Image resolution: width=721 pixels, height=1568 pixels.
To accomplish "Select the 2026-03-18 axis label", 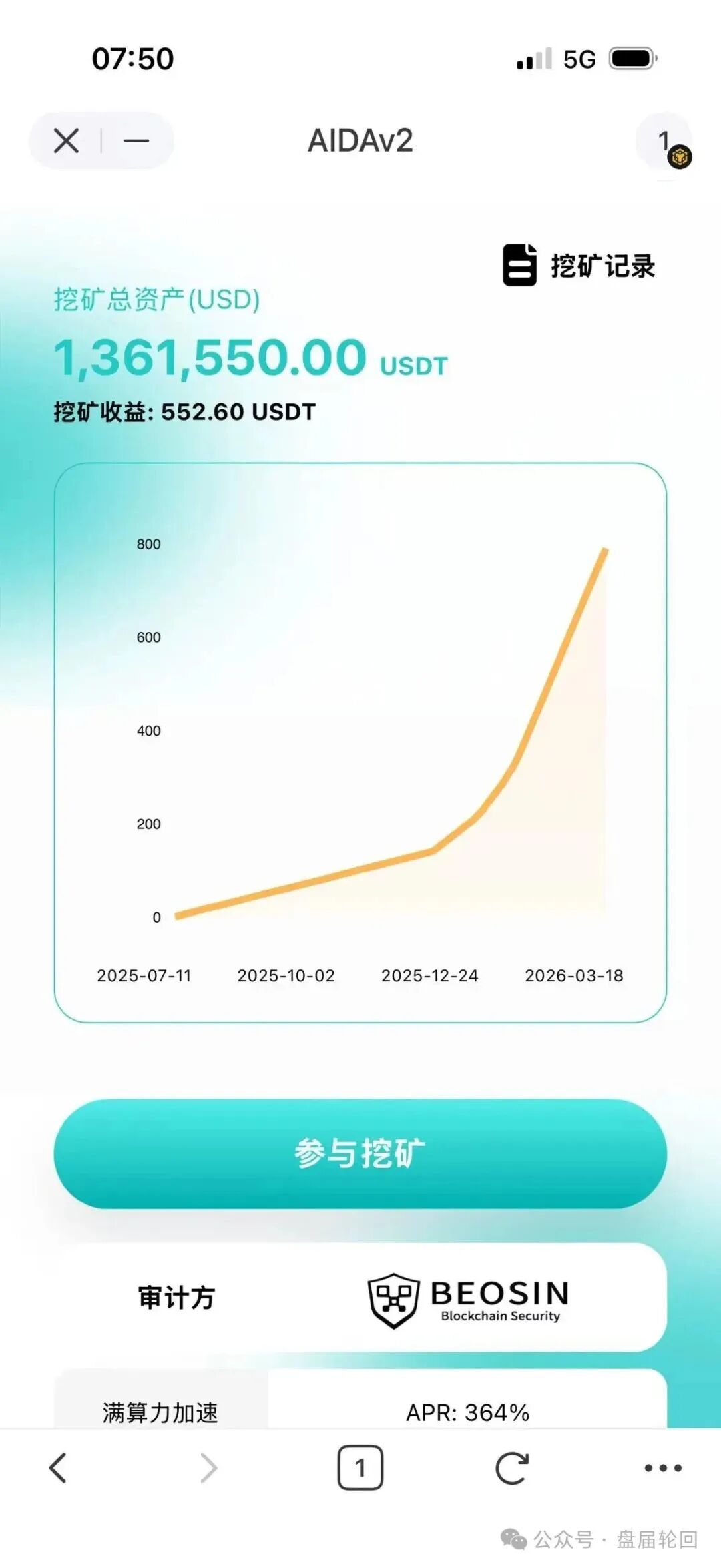I will [x=575, y=976].
